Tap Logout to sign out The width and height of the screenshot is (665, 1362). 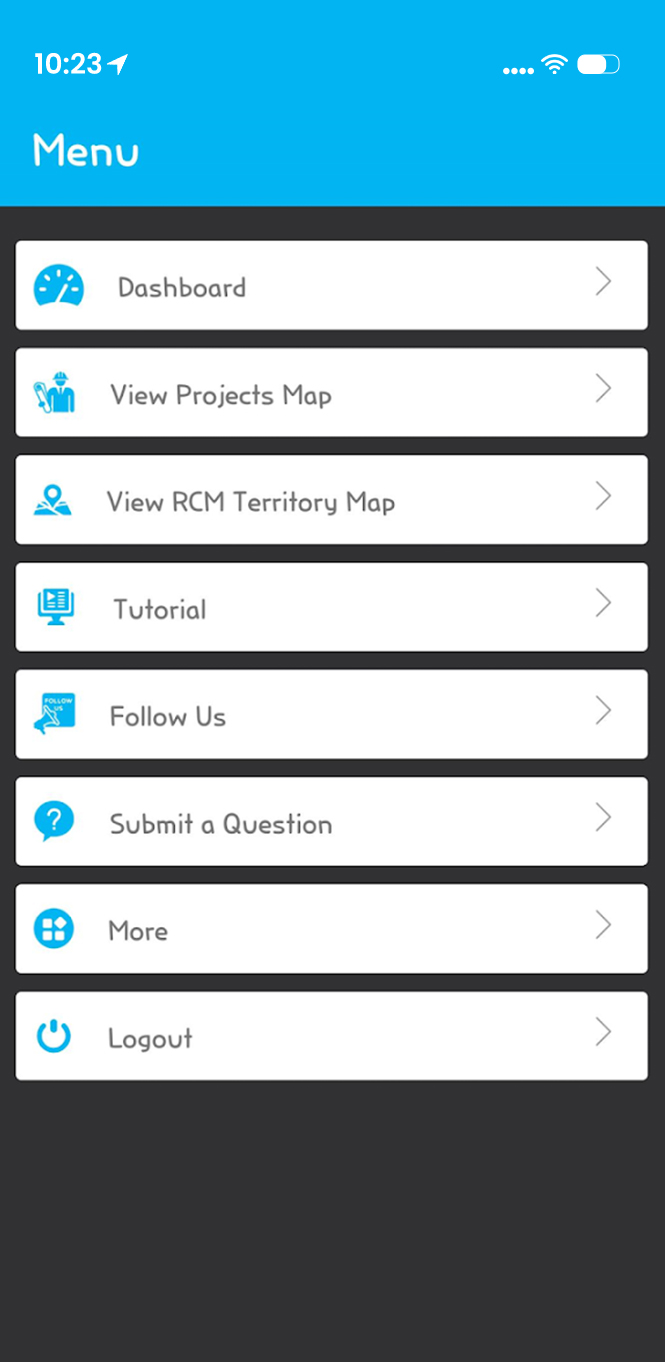pos(331,1036)
